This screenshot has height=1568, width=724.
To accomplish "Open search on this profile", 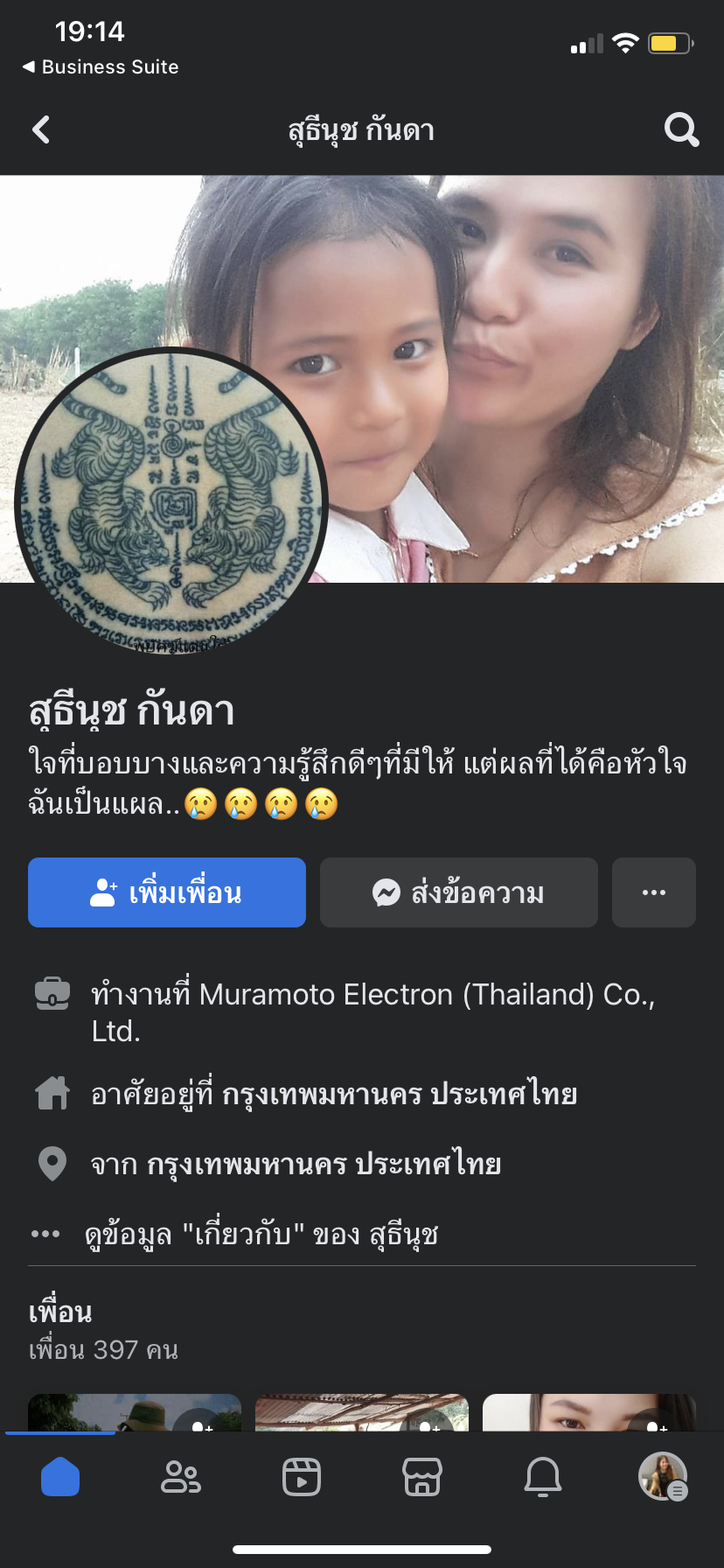I will tap(681, 130).
